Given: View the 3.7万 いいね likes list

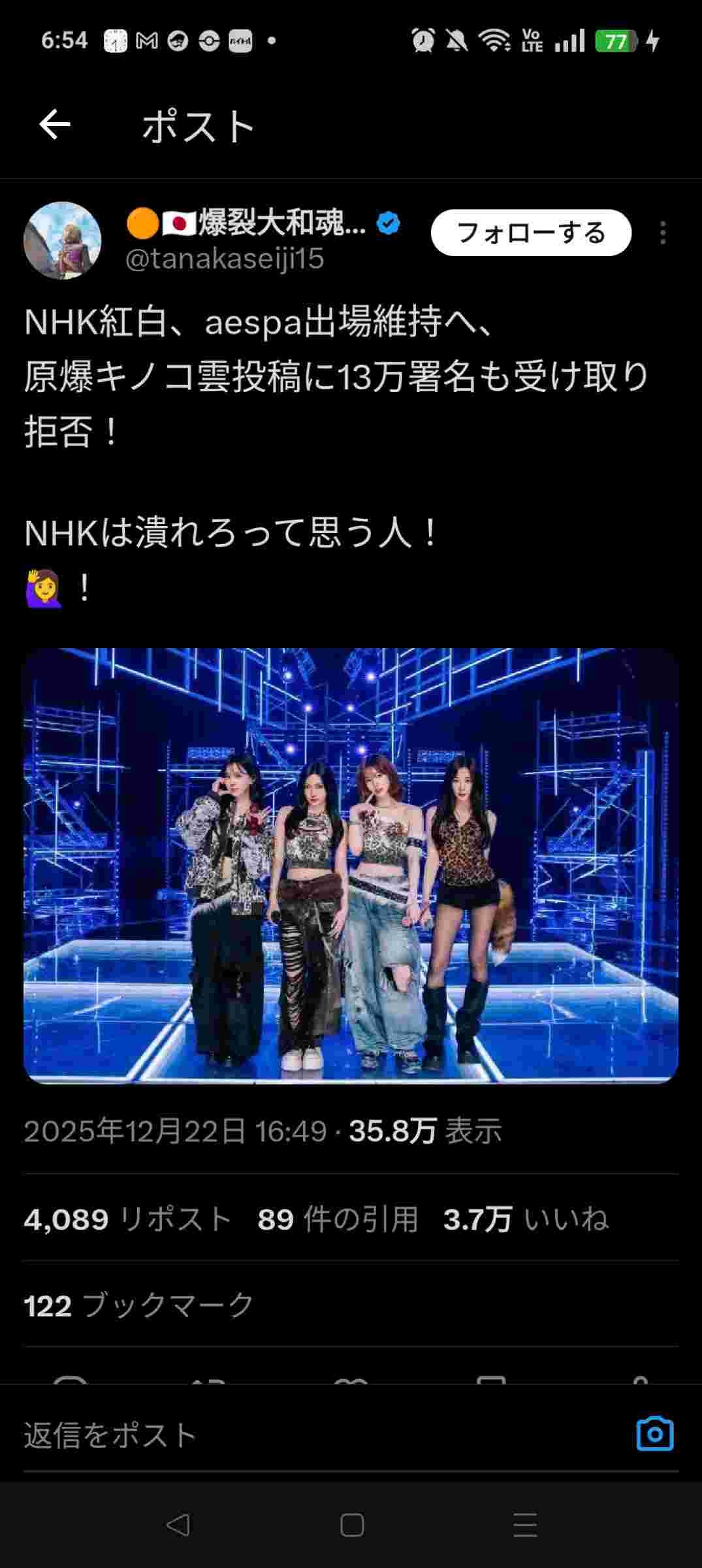Looking at the screenshot, I should pos(526,1219).
